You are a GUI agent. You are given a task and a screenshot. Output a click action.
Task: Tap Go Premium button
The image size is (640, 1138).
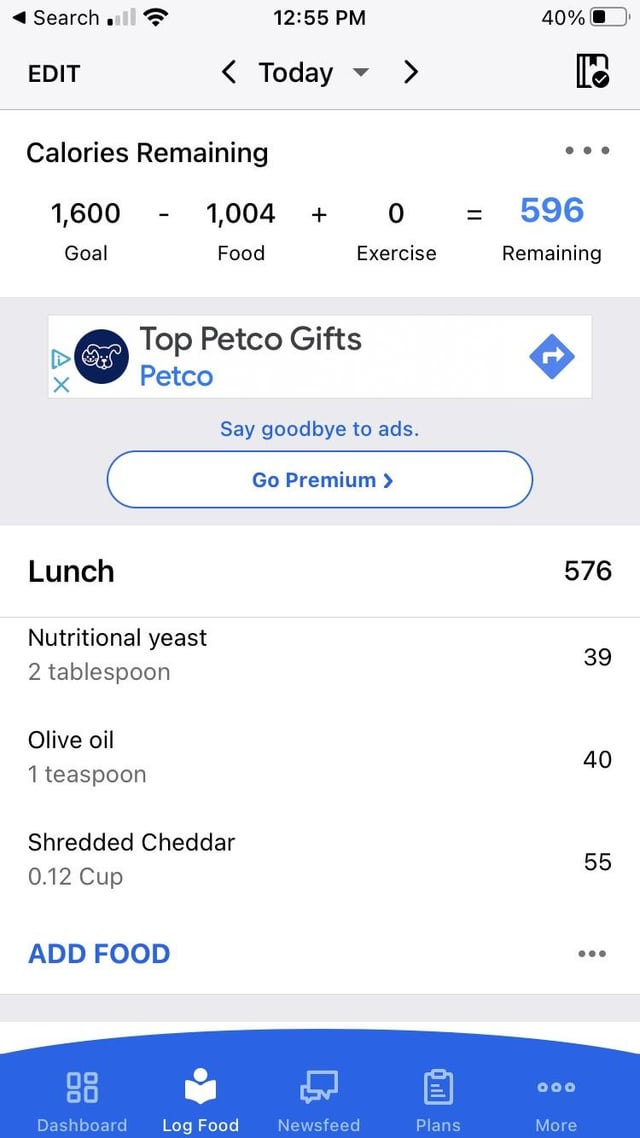click(x=320, y=480)
